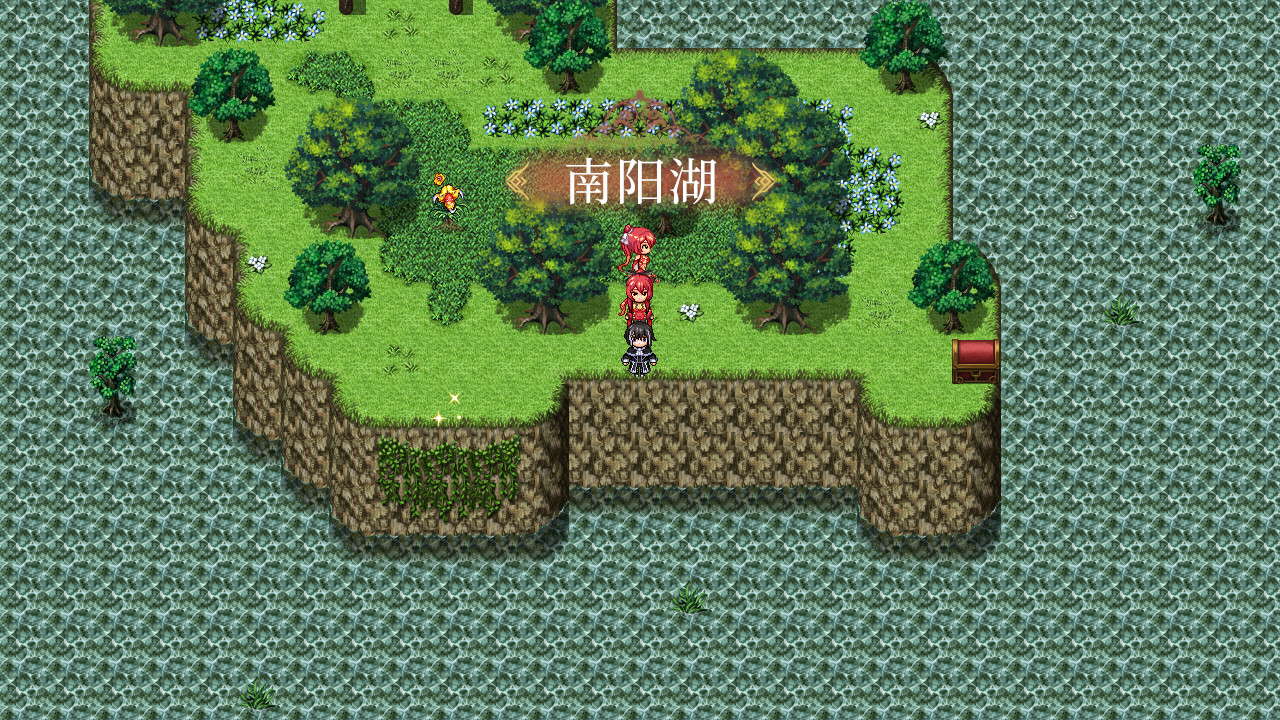The image size is (1280, 720).
Task: Pick the orange flower near the trees
Action: click(446, 196)
